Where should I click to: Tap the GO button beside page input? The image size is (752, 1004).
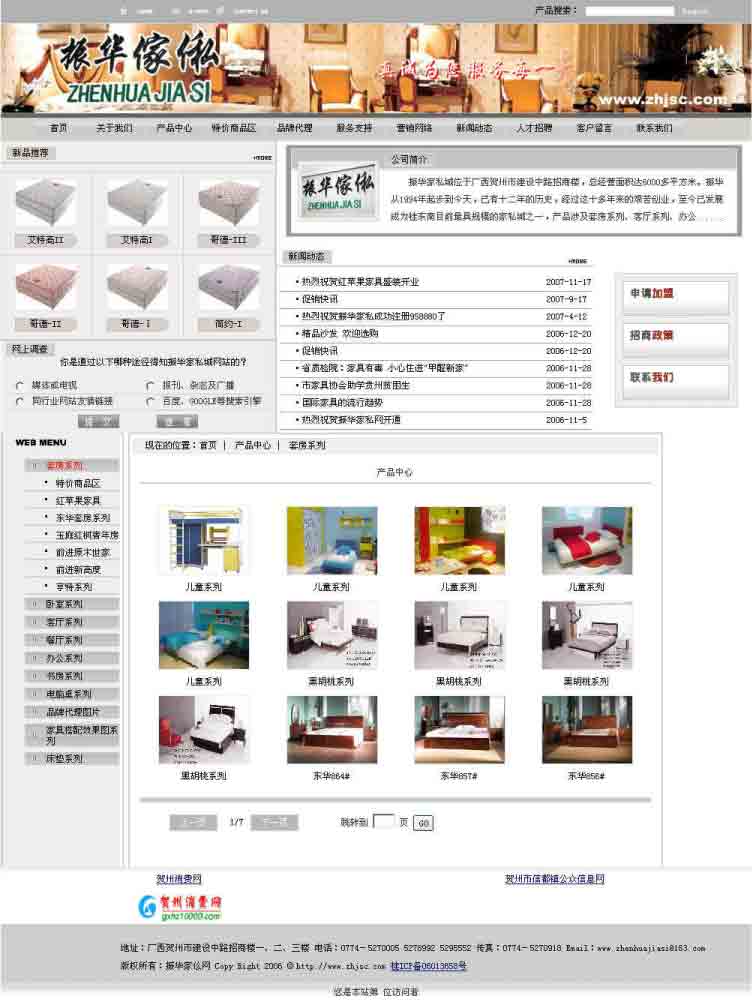click(x=422, y=823)
